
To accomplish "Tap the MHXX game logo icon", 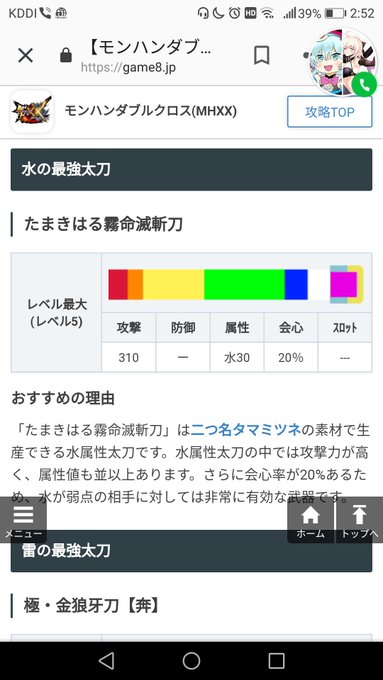I will 32,112.
